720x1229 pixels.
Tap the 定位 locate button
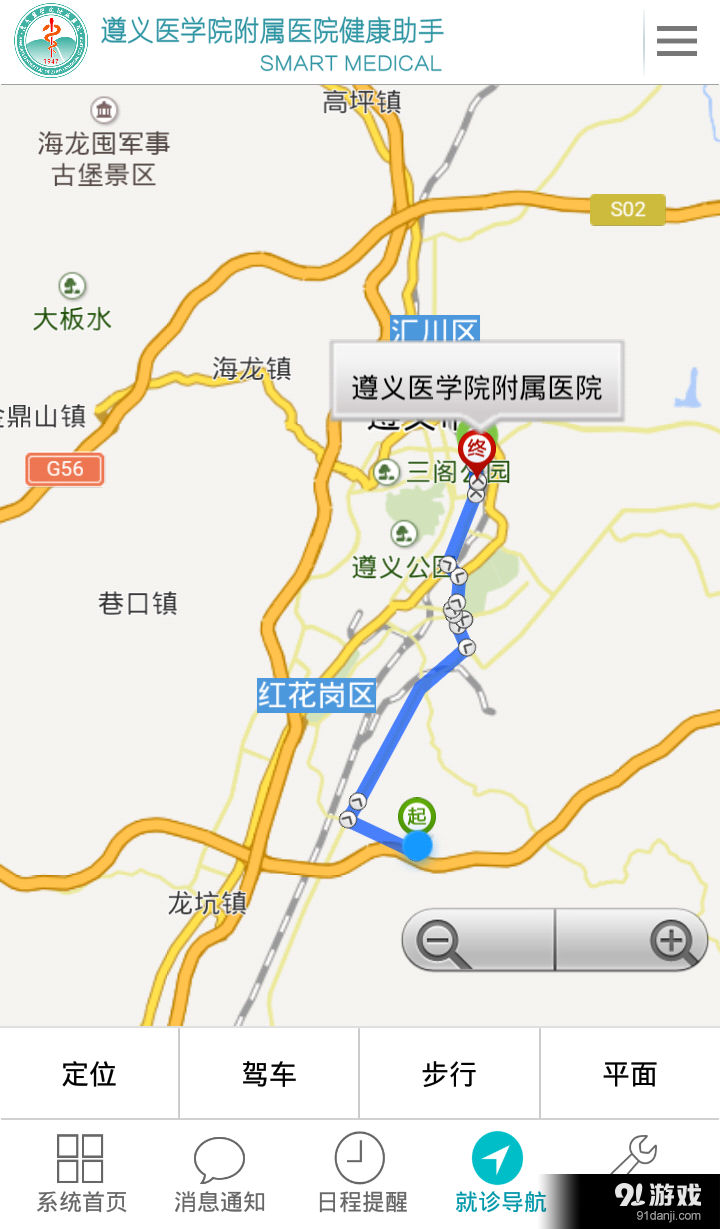90,1074
